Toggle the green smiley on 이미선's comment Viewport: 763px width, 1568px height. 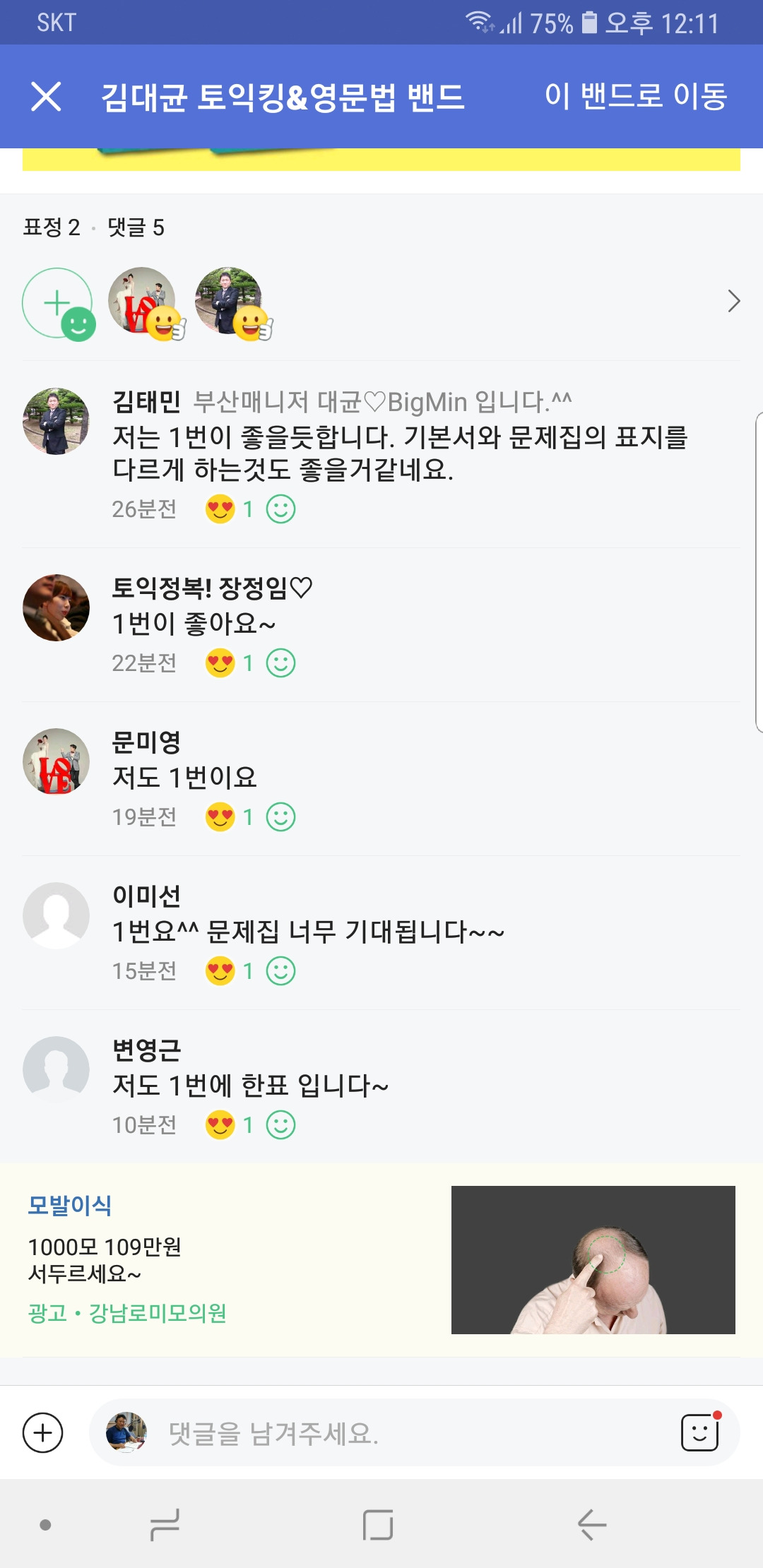point(282,970)
